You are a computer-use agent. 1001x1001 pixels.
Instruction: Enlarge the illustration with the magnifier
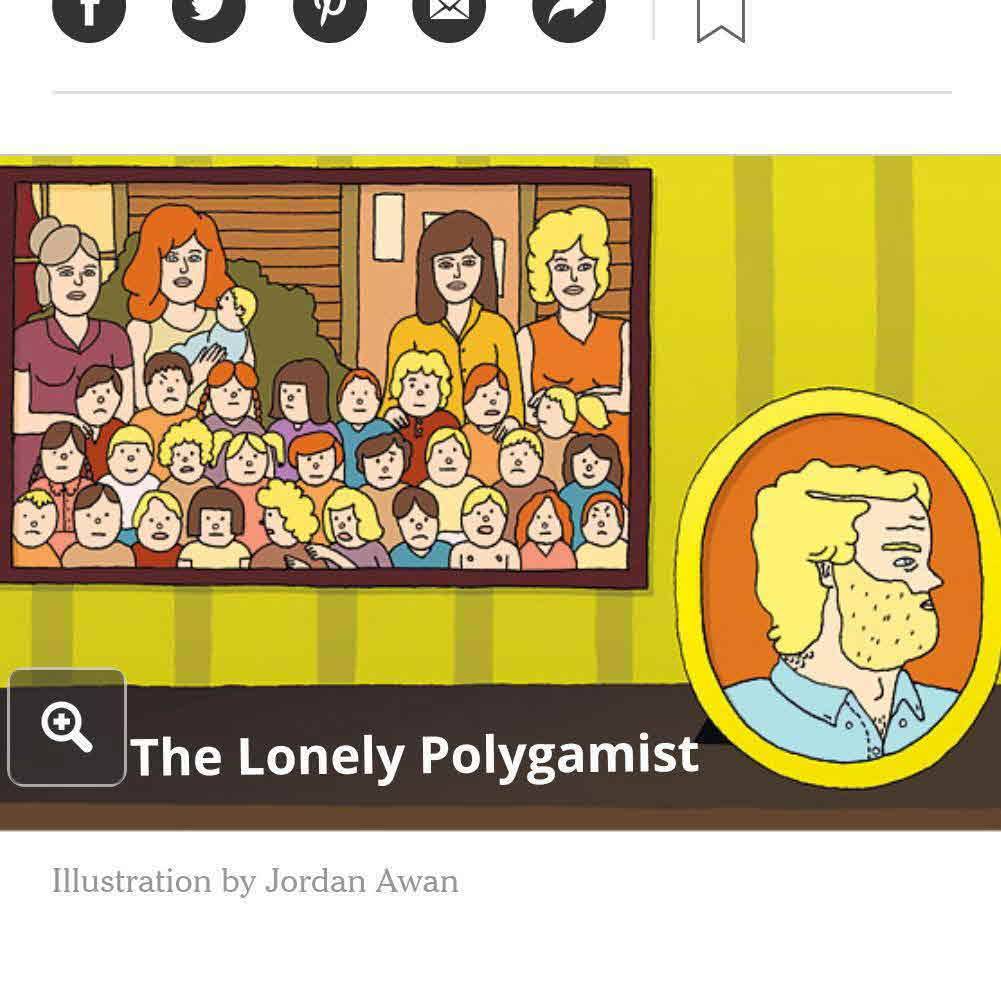pyautogui.click(x=67, y=727)
